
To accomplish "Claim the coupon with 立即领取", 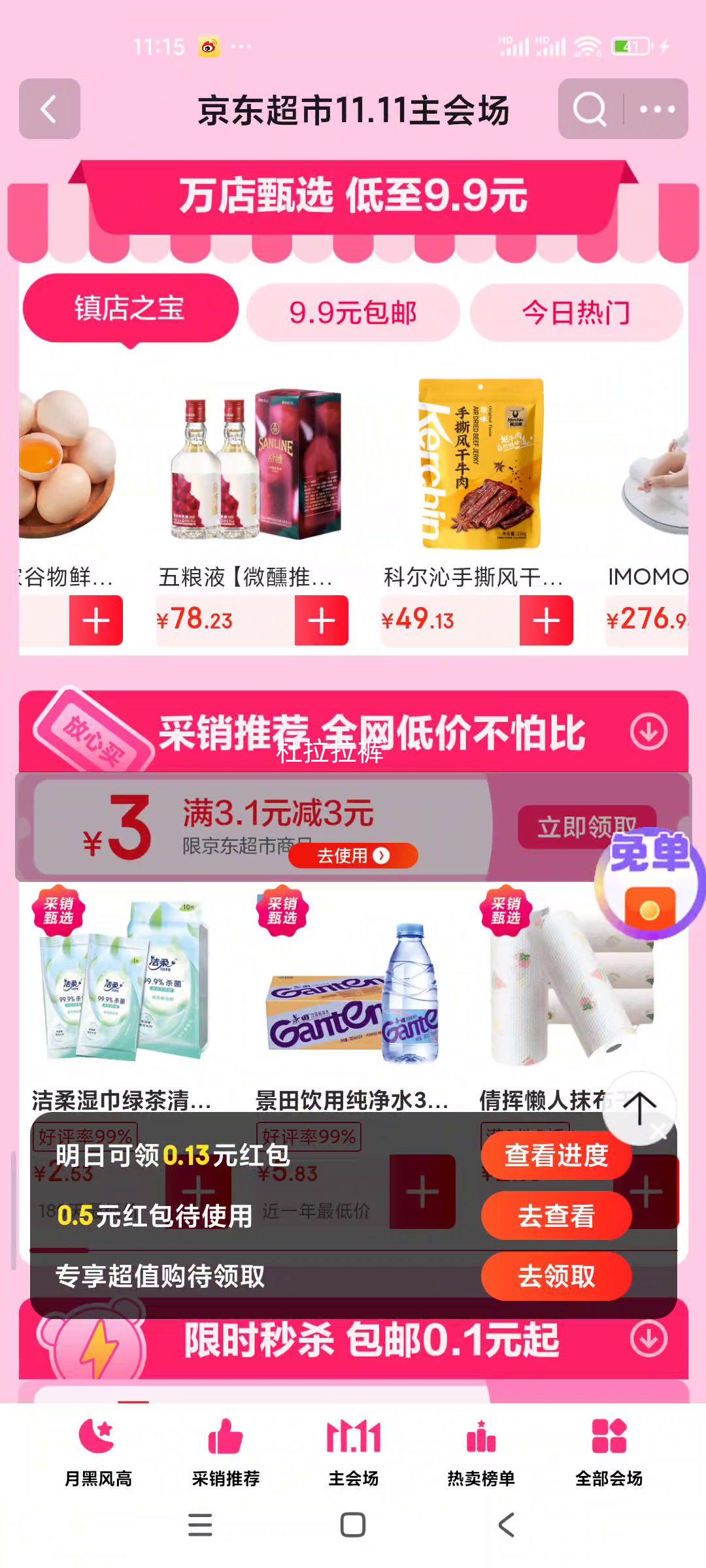I will click(586, 826).
